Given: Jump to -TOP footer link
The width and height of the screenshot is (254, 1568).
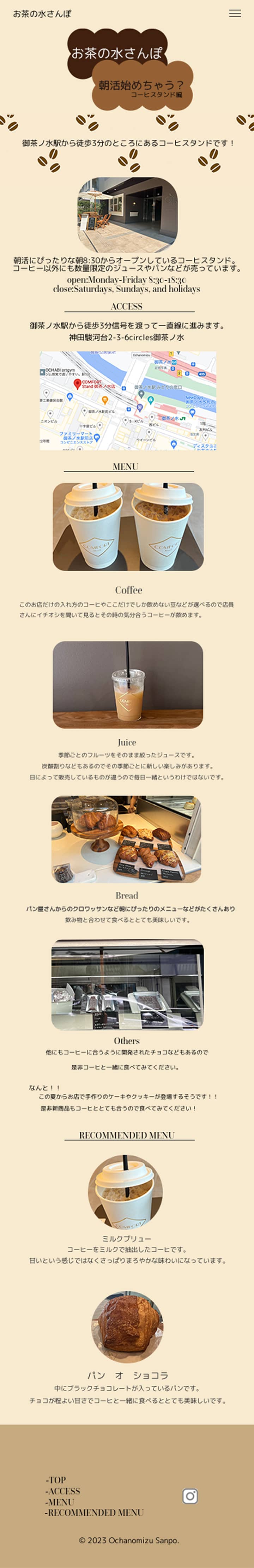Looking at the screenshot, I should tap(56, 1480).
